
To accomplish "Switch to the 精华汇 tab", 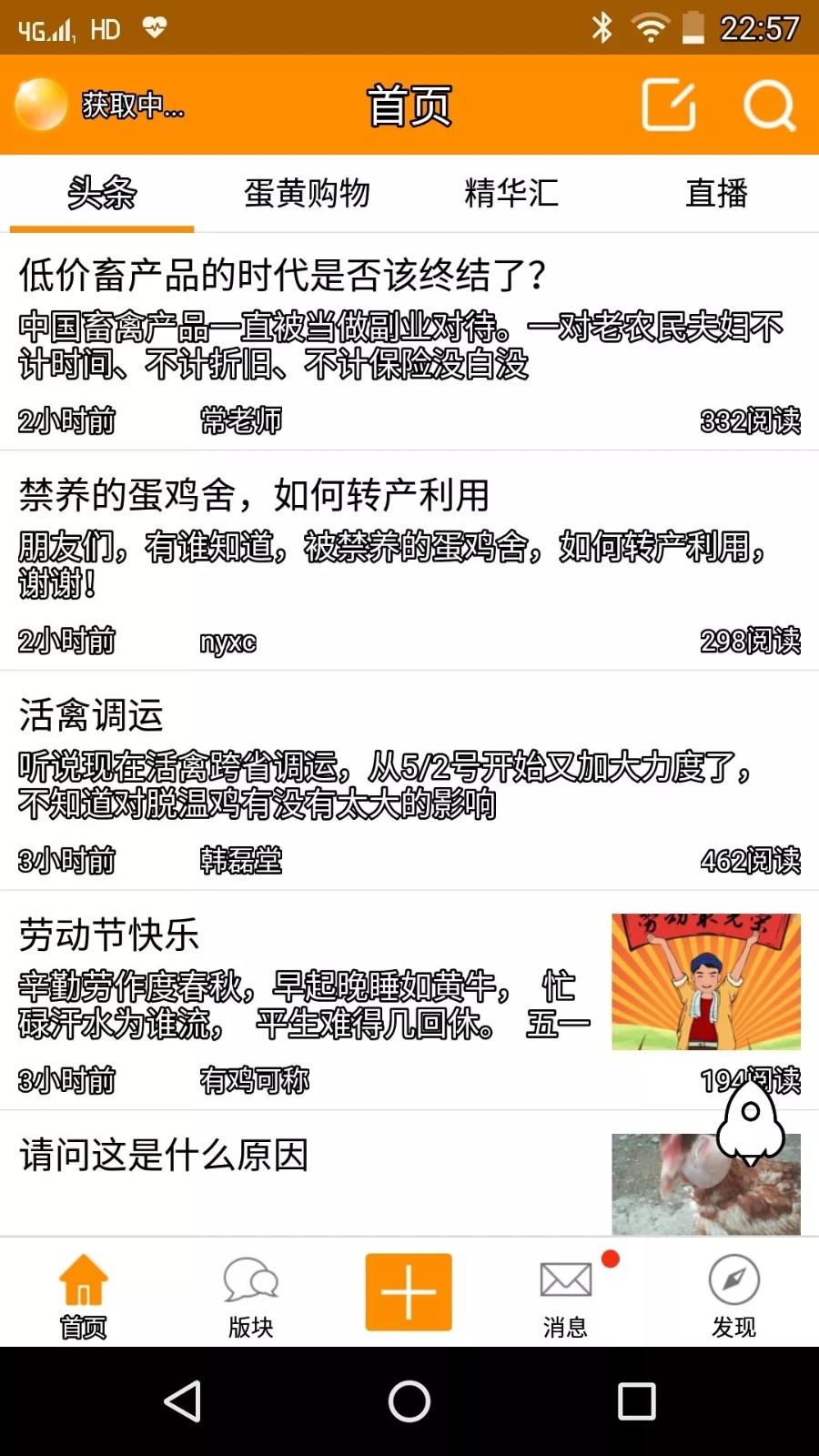I will [511, 193].
